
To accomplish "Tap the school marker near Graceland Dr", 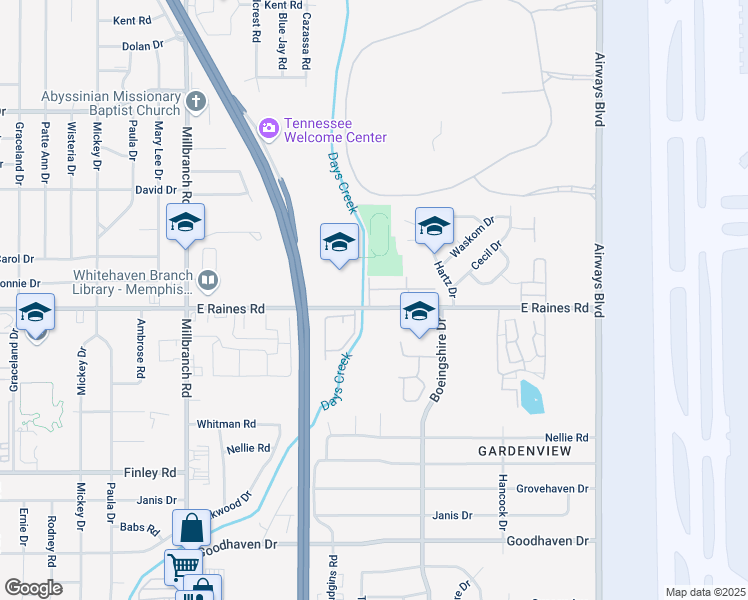I will (x=35, y=316).
